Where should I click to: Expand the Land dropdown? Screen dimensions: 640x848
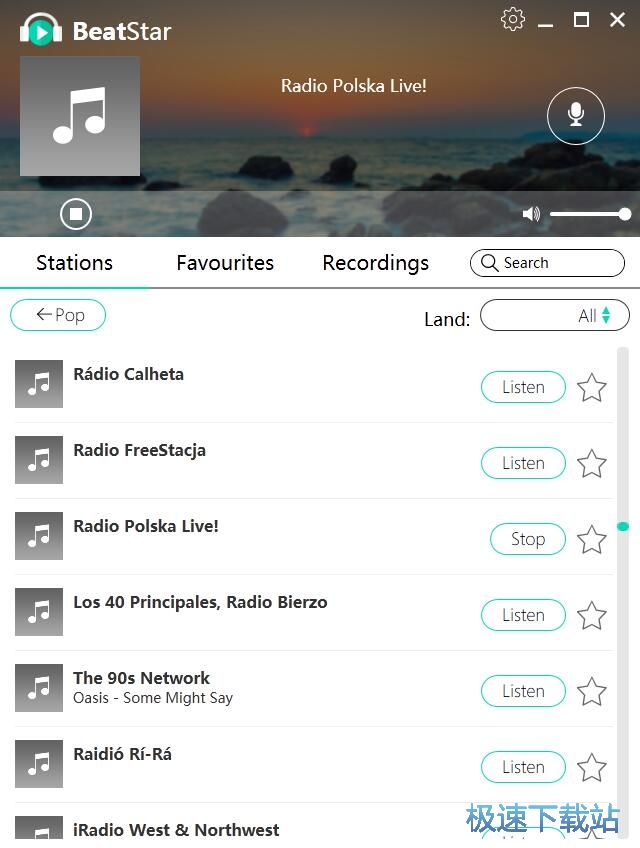click(x=555, y=316)
